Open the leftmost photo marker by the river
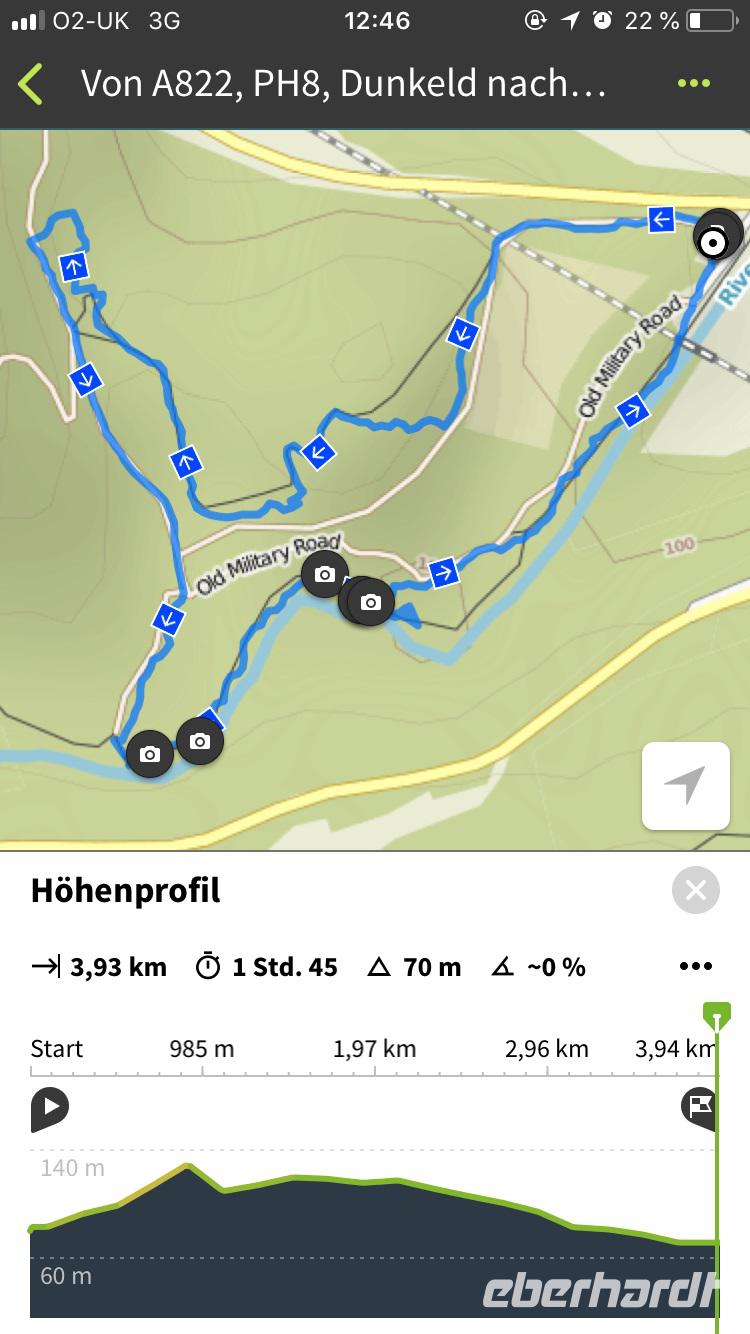 pyautogui.click(x=150, y=755)
